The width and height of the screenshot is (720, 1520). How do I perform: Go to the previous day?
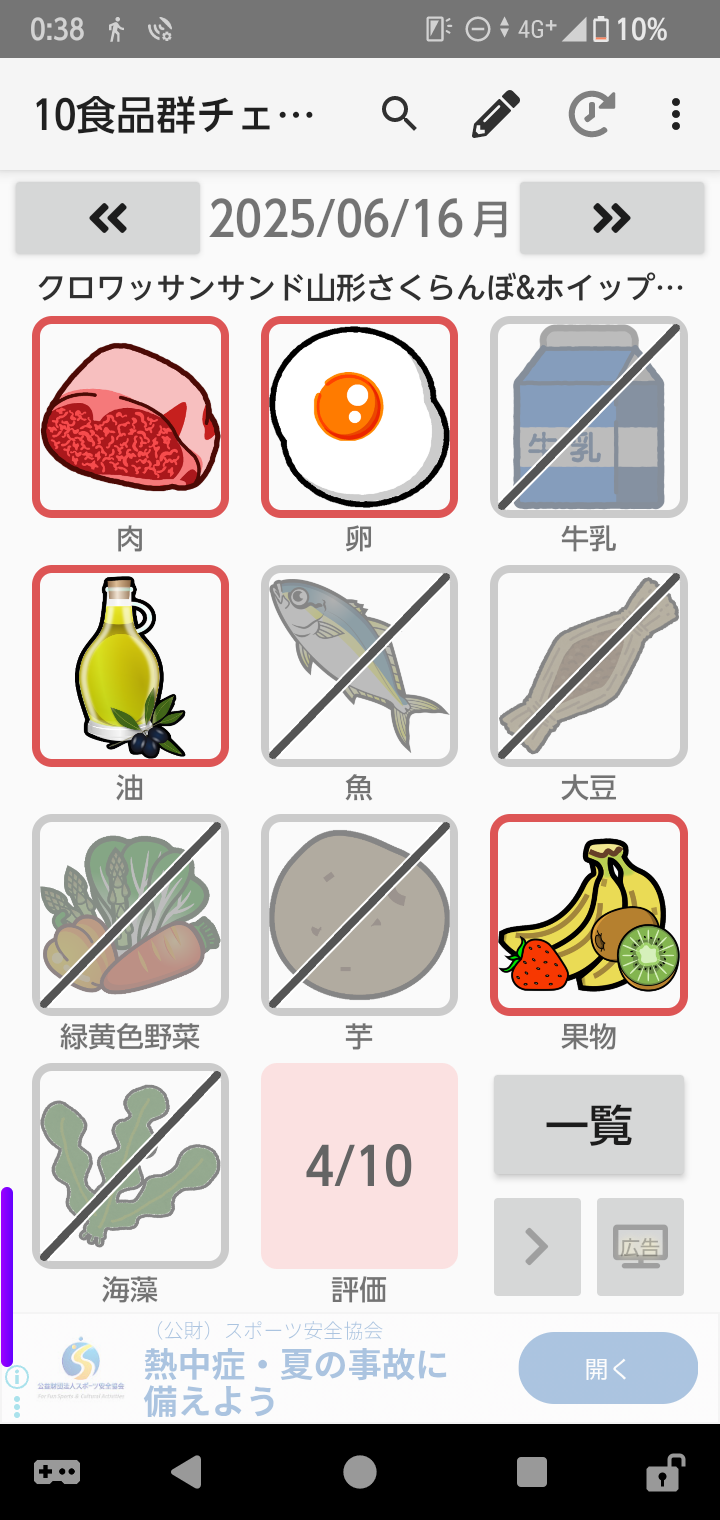(x=108, y=217)
